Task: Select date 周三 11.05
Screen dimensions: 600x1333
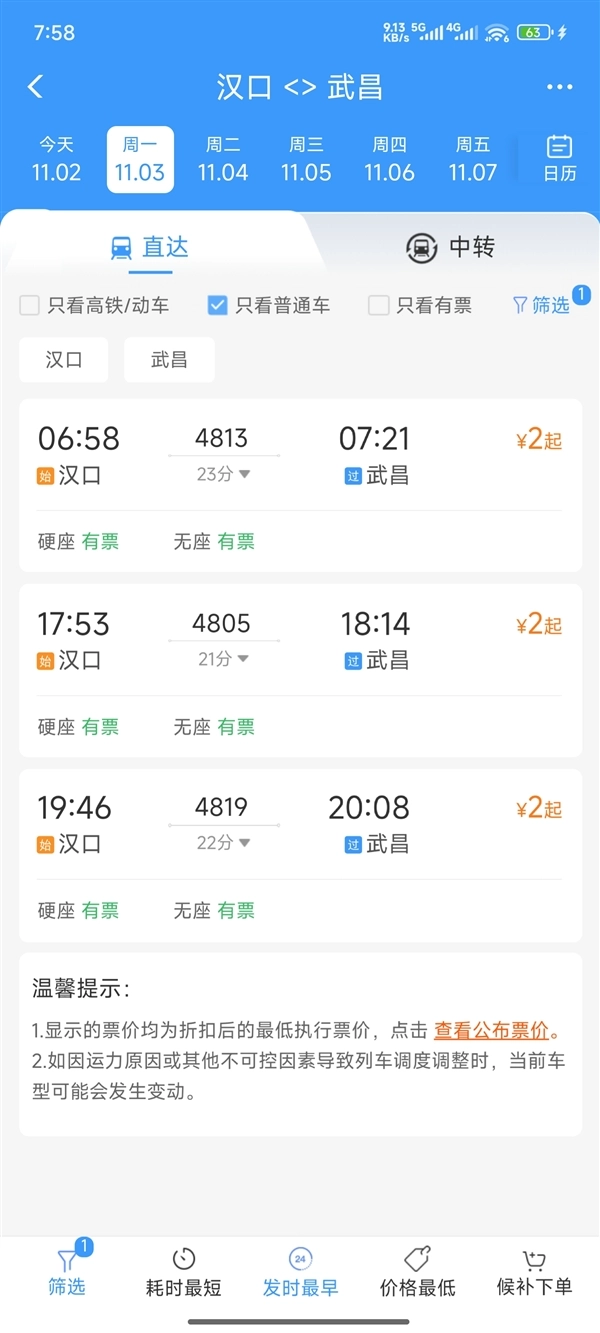Action: [x=306, y=159]
